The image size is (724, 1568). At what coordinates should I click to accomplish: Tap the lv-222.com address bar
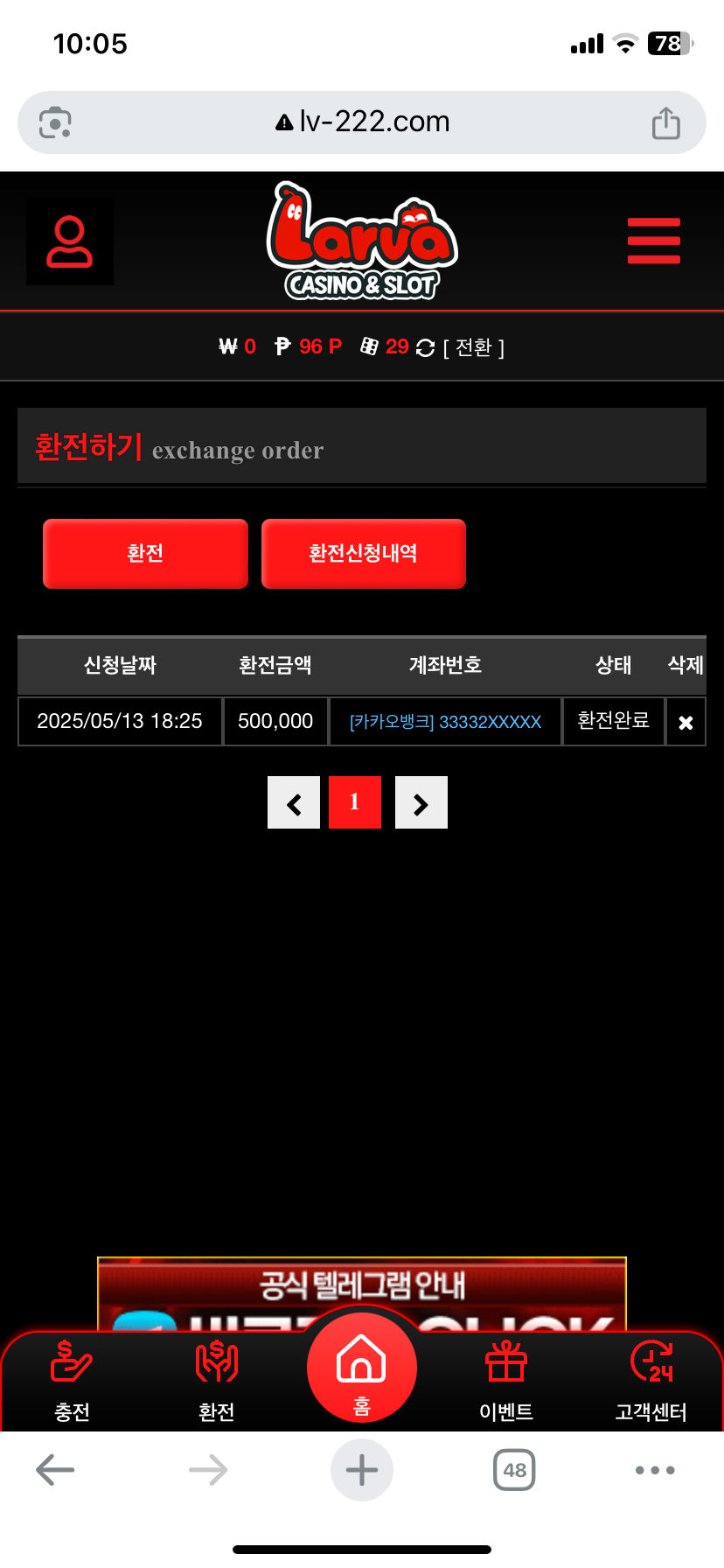pyautogui.click(x=362, y=122)
